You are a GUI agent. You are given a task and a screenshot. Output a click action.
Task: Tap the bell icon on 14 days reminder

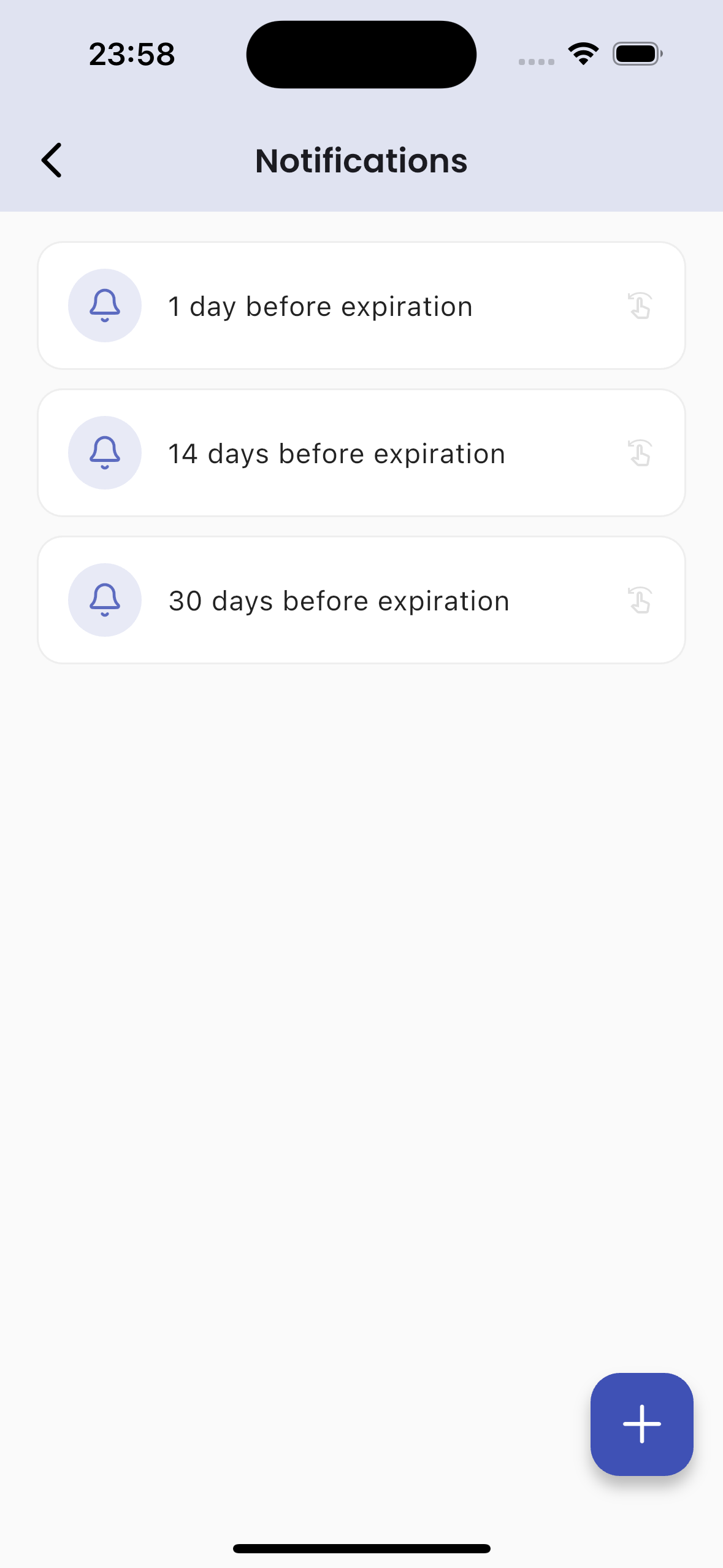104,453
